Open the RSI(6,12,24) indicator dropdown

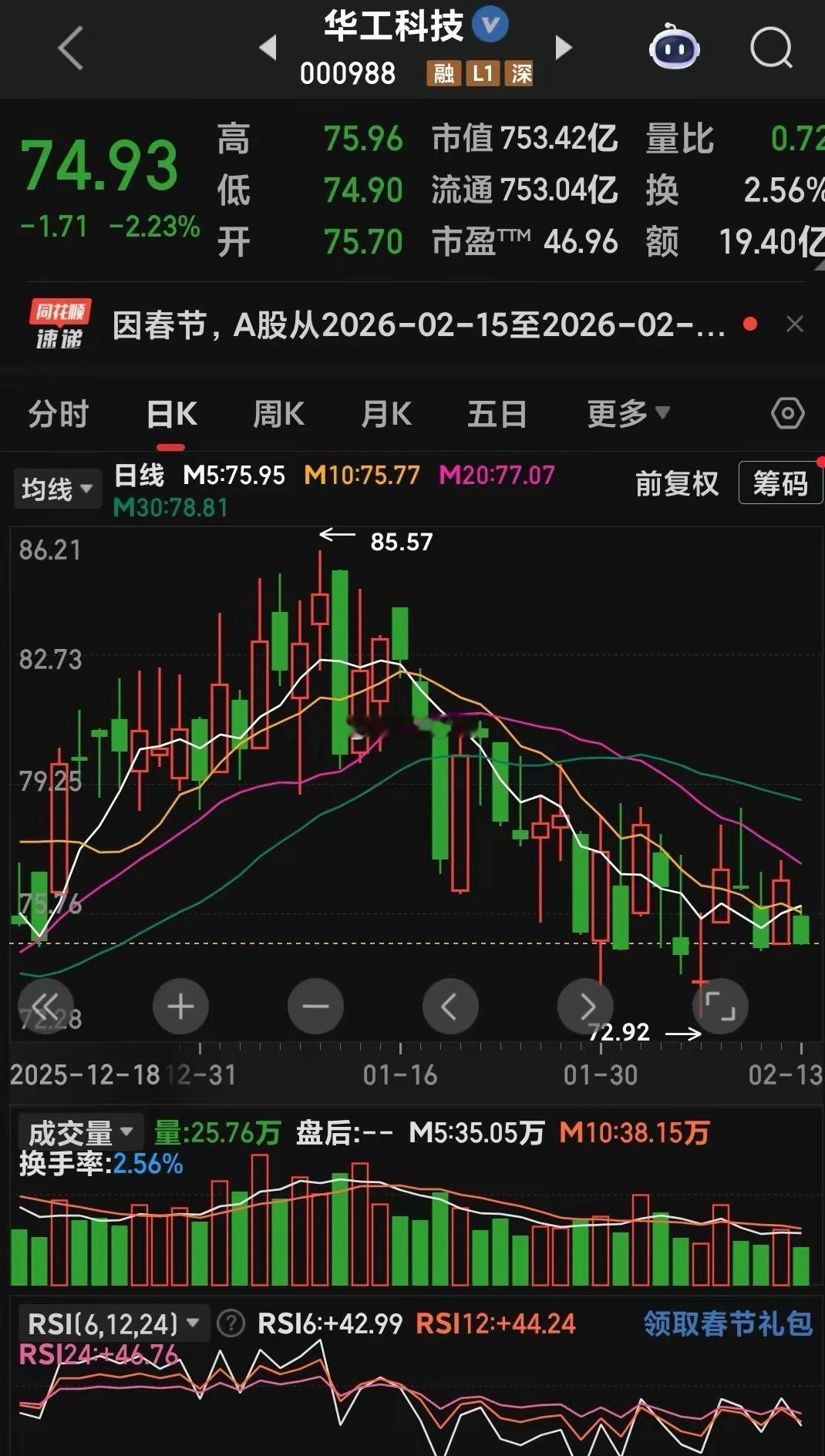click(x=113, y=1324)
